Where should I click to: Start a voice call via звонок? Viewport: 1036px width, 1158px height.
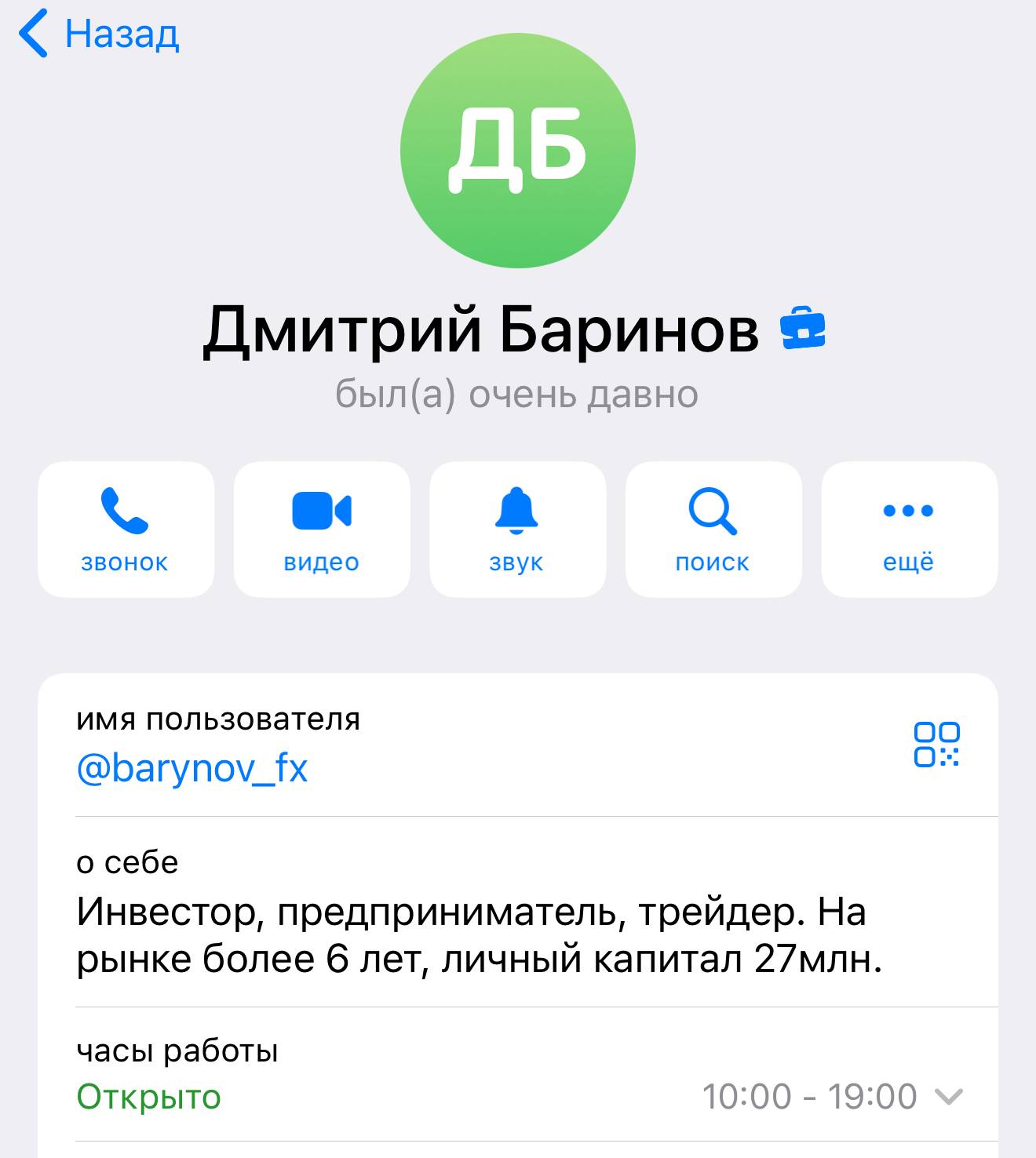click(126, 530)
